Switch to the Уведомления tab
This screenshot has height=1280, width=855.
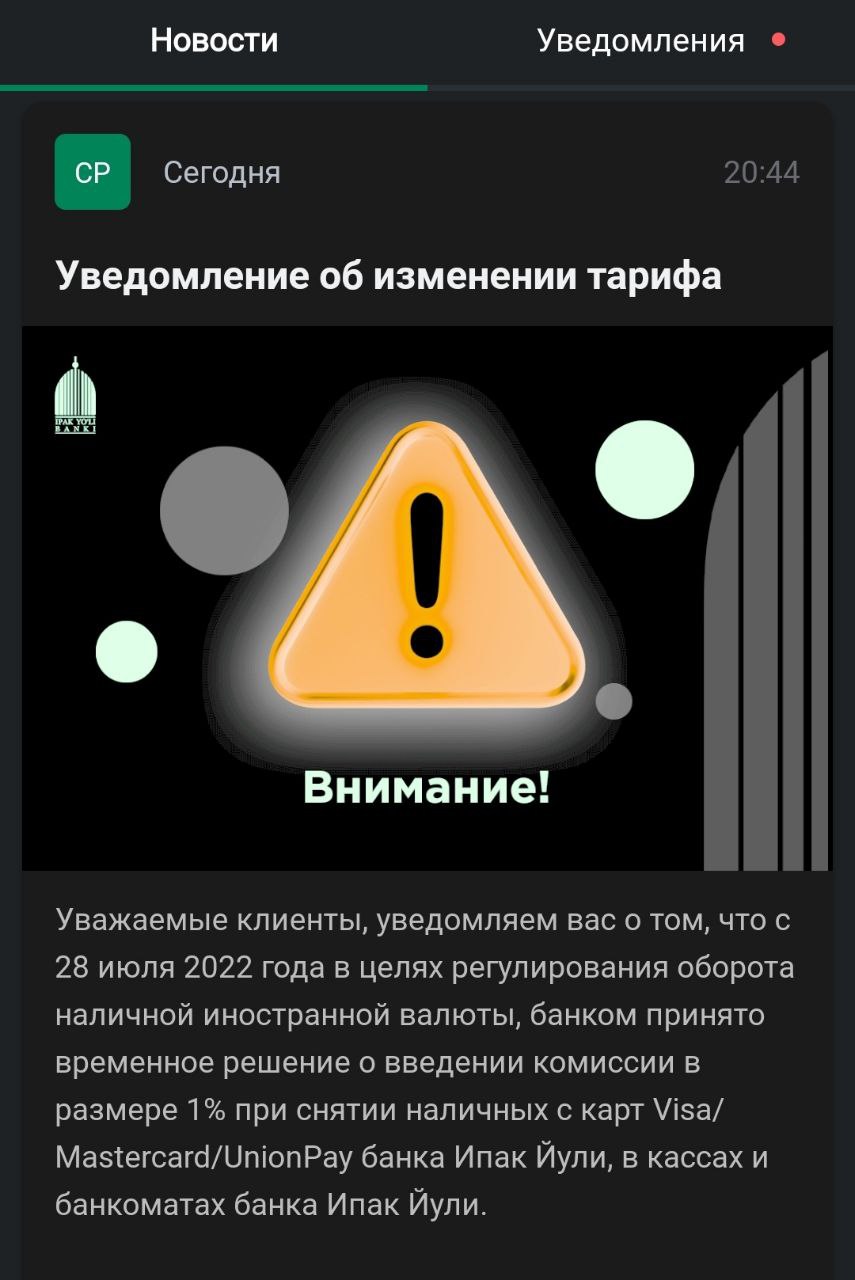[641, 41]
